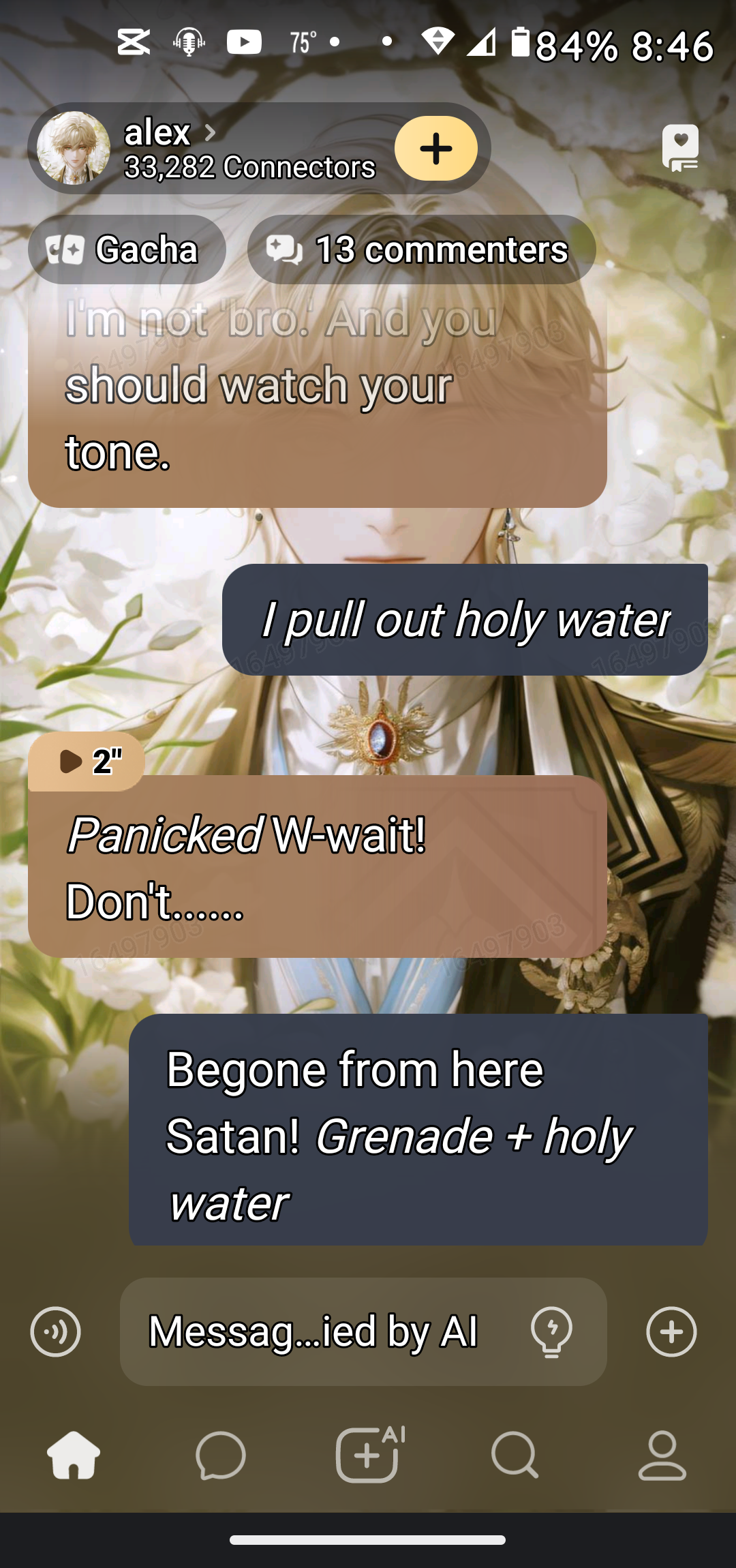Switch to the Chats tab
This screenshot has height=1568, width=736.
click(x=220, y=1455)
